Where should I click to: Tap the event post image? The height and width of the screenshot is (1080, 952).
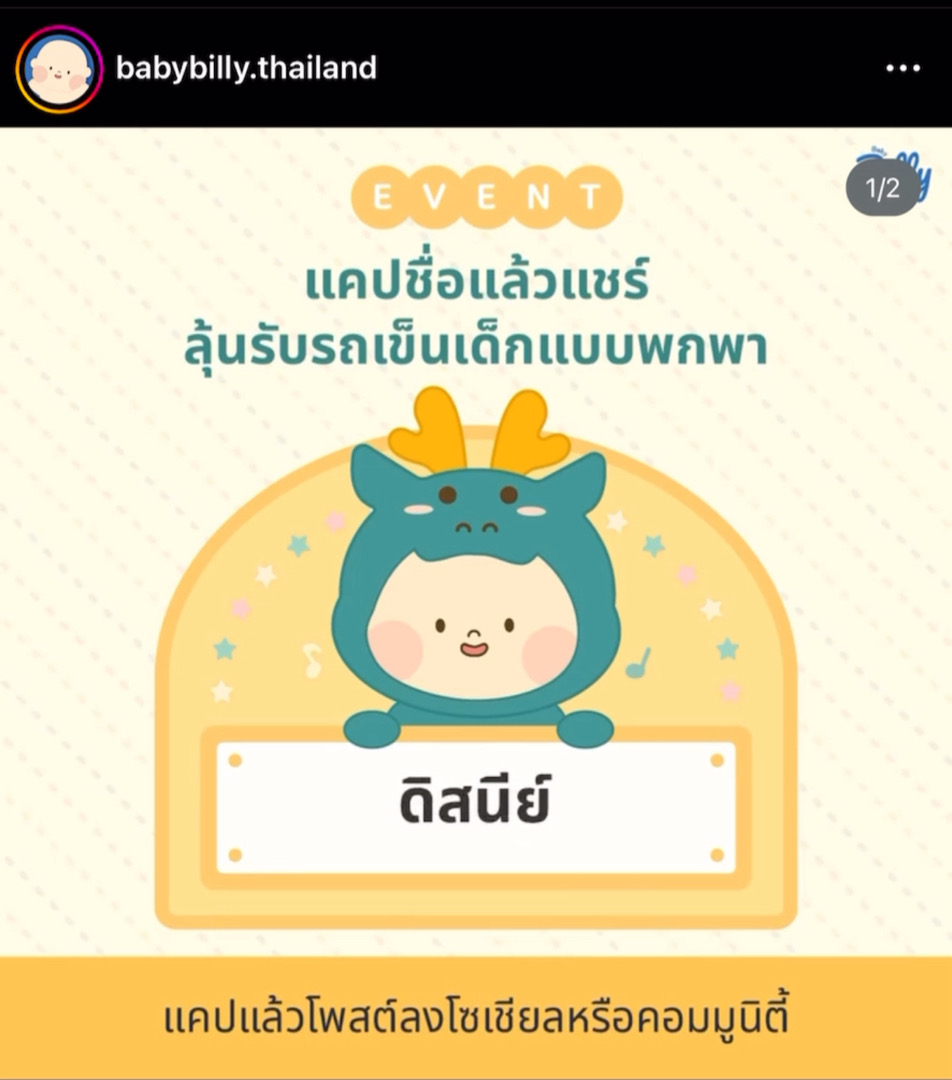tap(476, 600)
